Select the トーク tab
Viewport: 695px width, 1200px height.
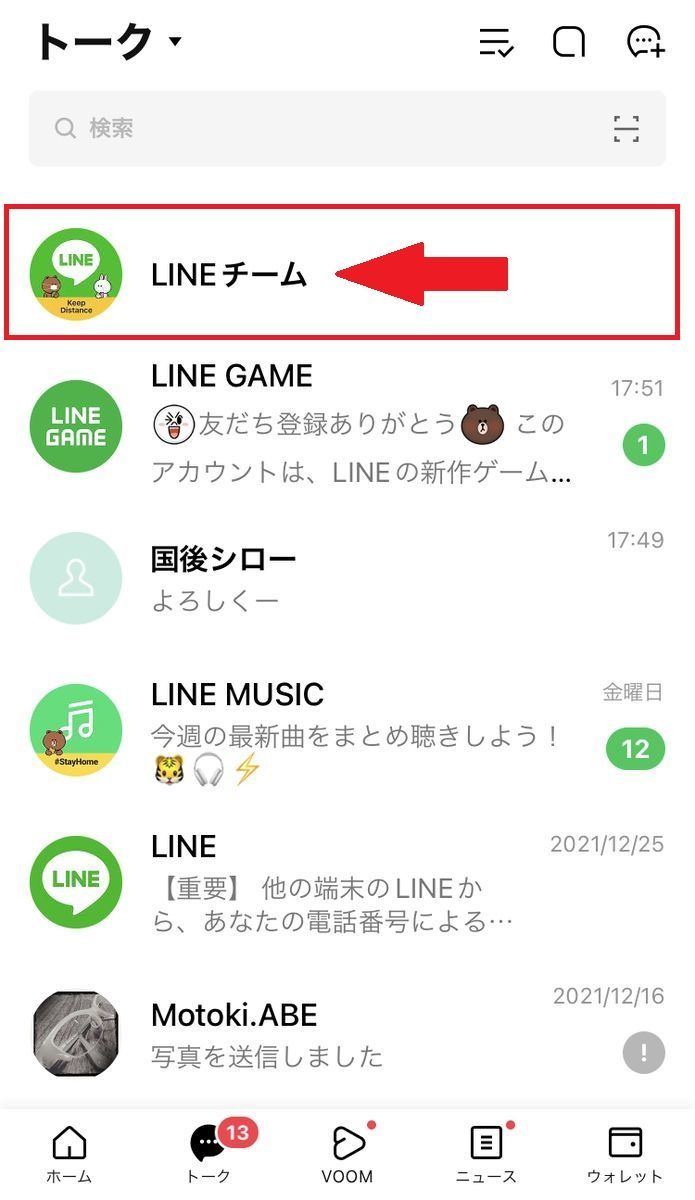(x=209, y=1154)
